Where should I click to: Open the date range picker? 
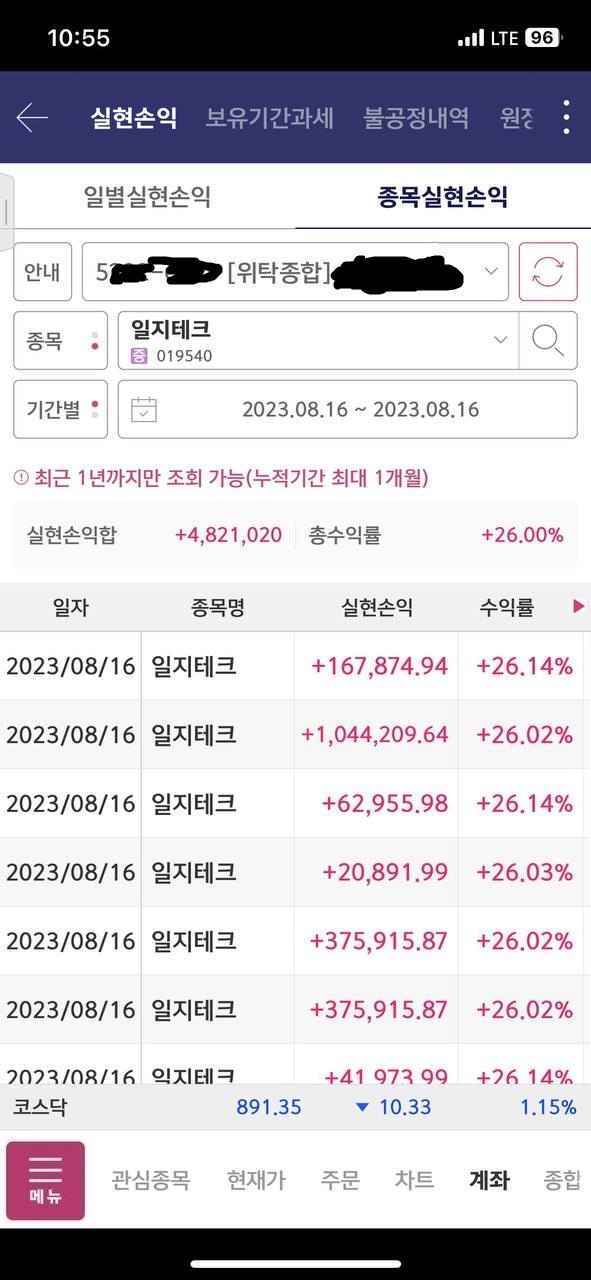pos(347,409)
